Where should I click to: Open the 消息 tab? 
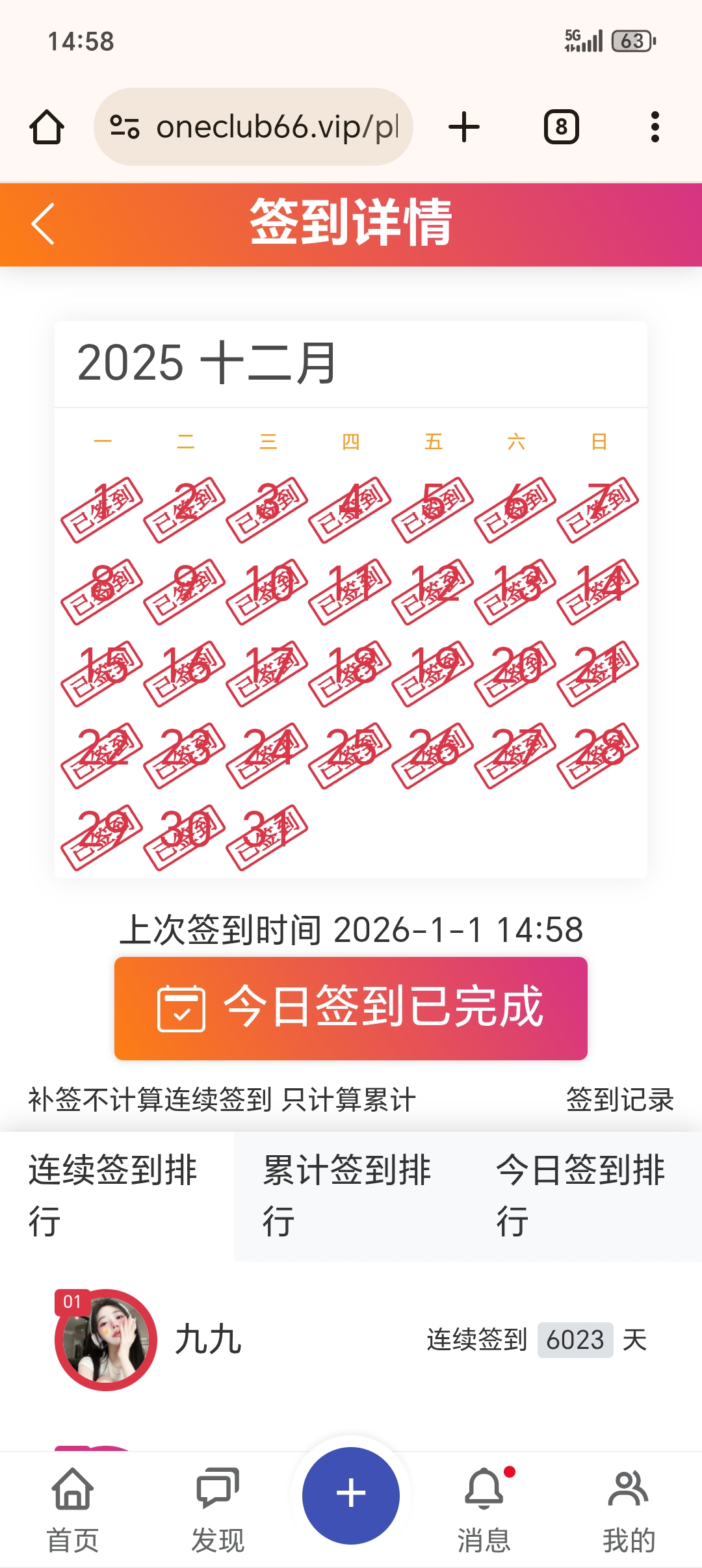[x=484, y=1509]
